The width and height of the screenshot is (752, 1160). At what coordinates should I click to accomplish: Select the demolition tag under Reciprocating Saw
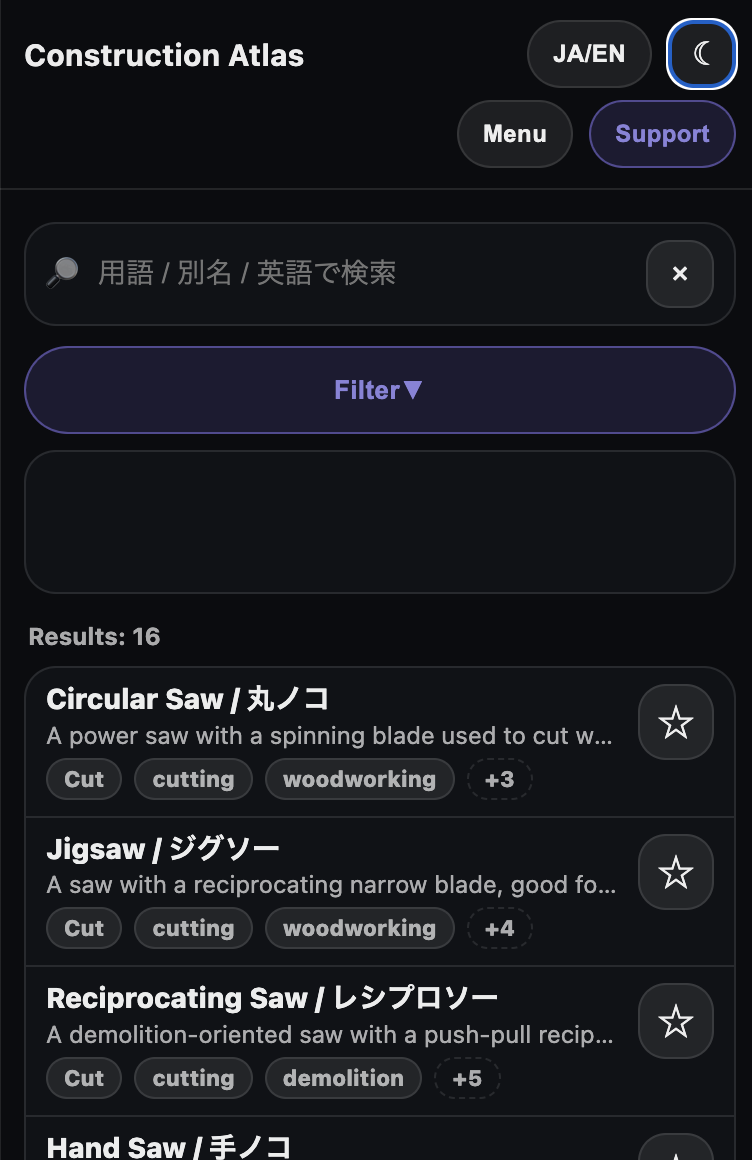[x=343, y=1078]
